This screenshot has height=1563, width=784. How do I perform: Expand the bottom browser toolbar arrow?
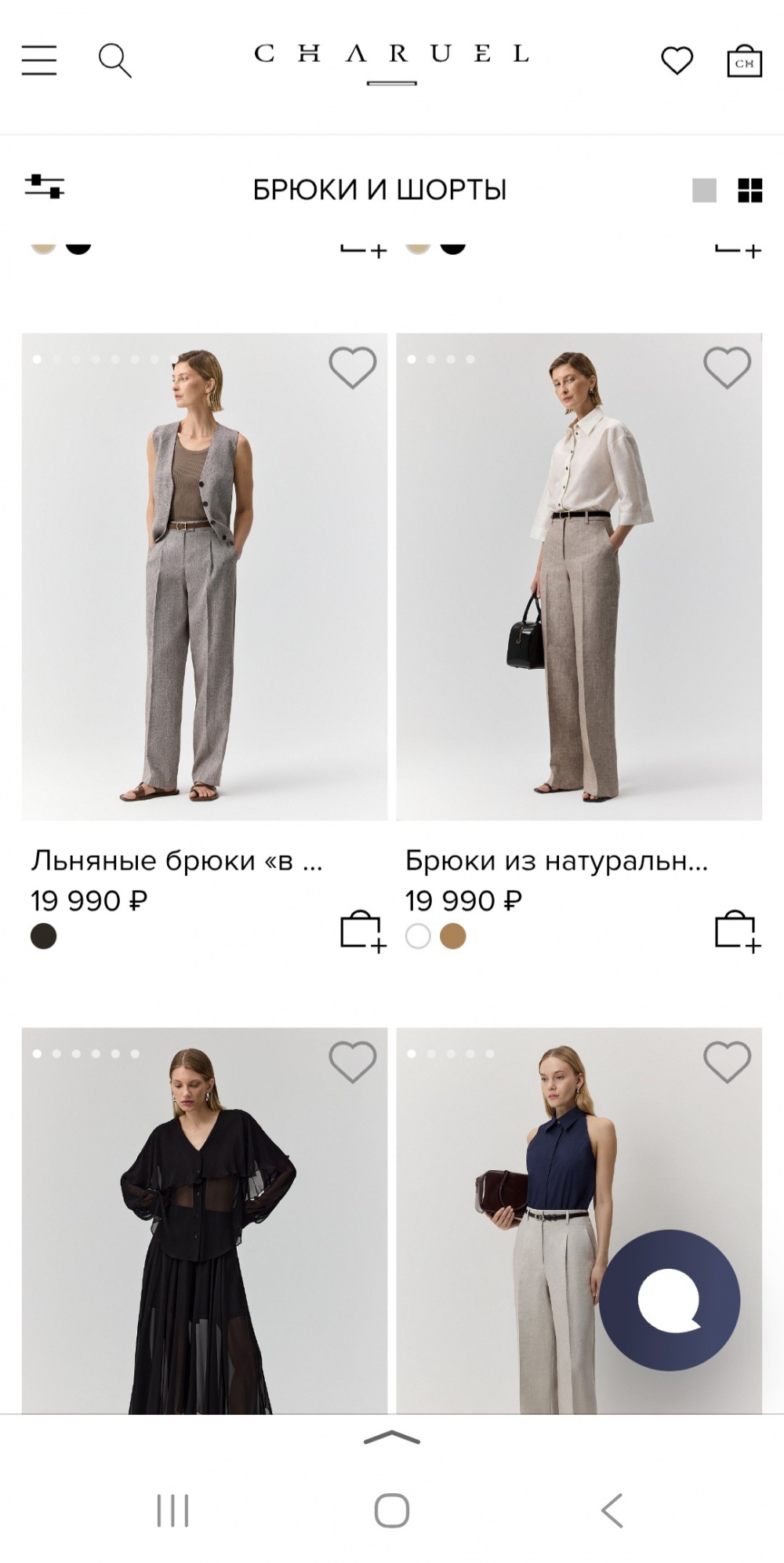pos(392,1438)
